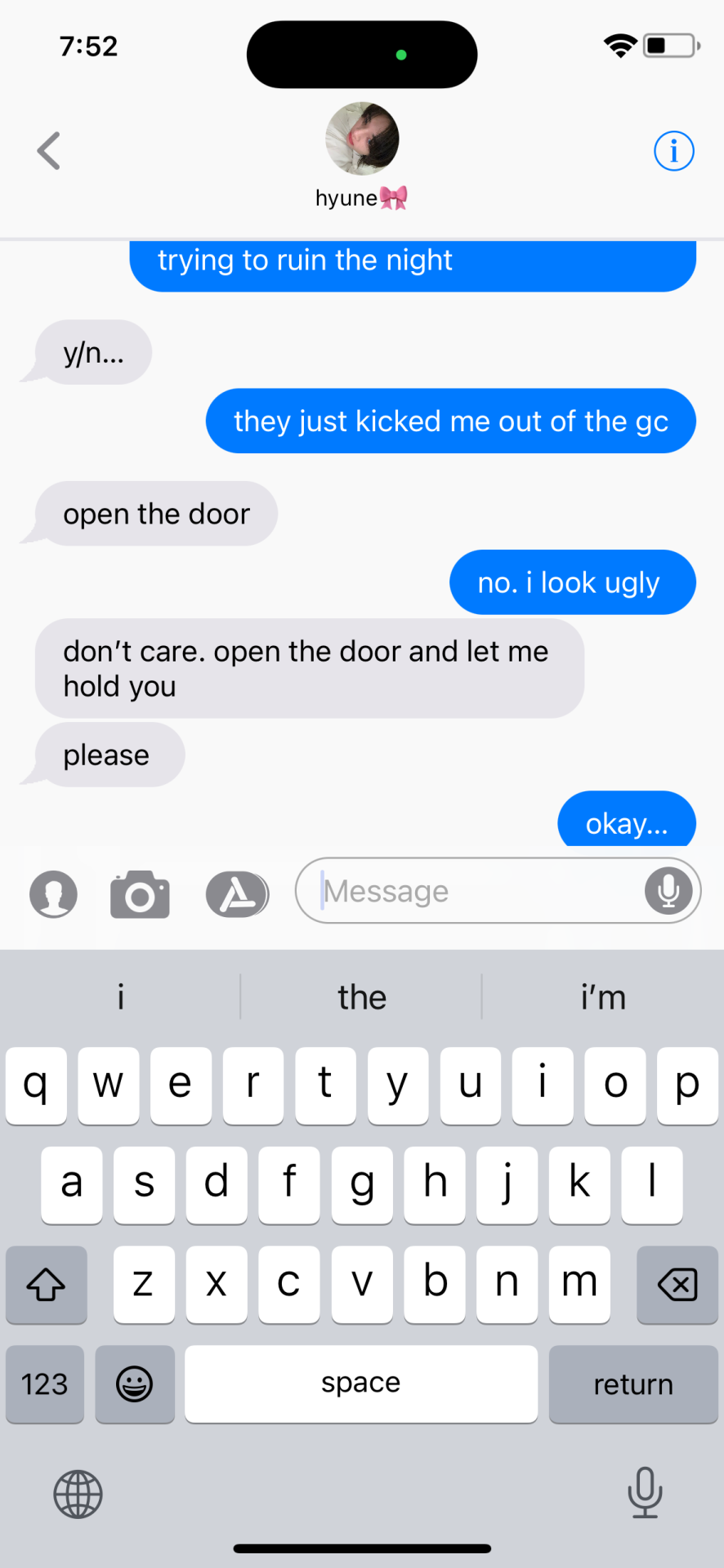This screenshot has width=724, height=1568.
Task: Tap the backspace key
Action: click(677, 1285)
